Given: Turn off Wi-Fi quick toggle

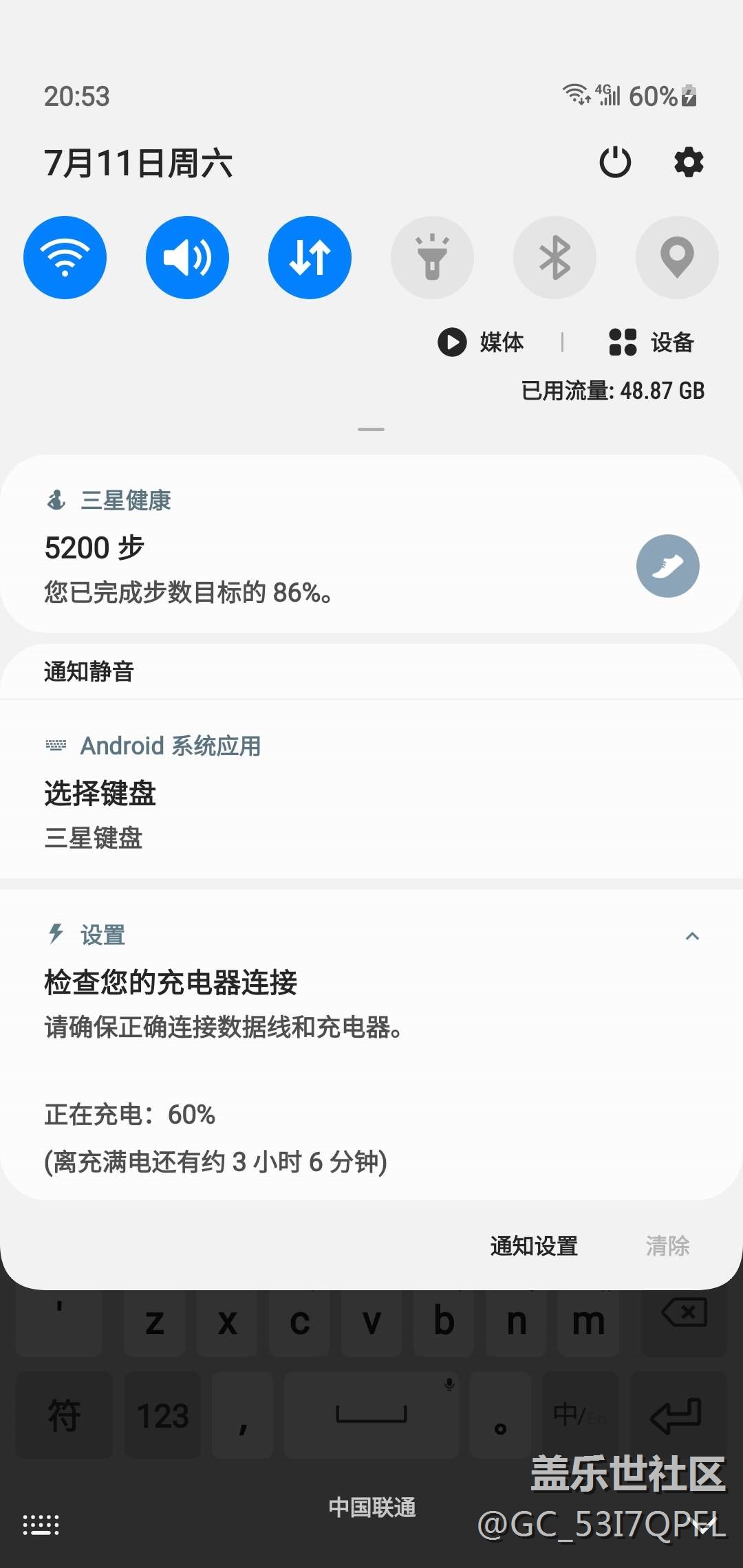Looking at the screenshot, I should (x=65, y=258).
